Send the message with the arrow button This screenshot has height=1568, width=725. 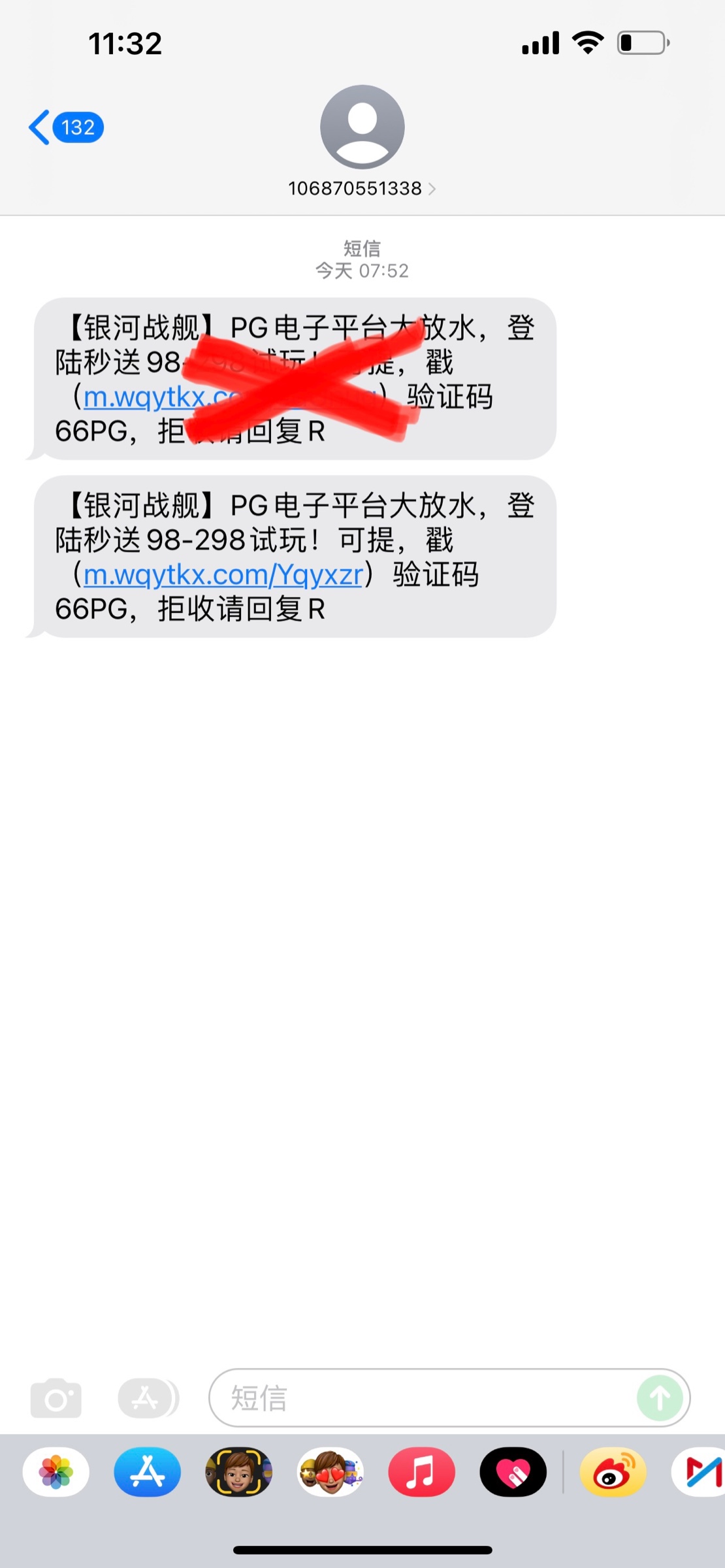click(x=660, y=1398)
